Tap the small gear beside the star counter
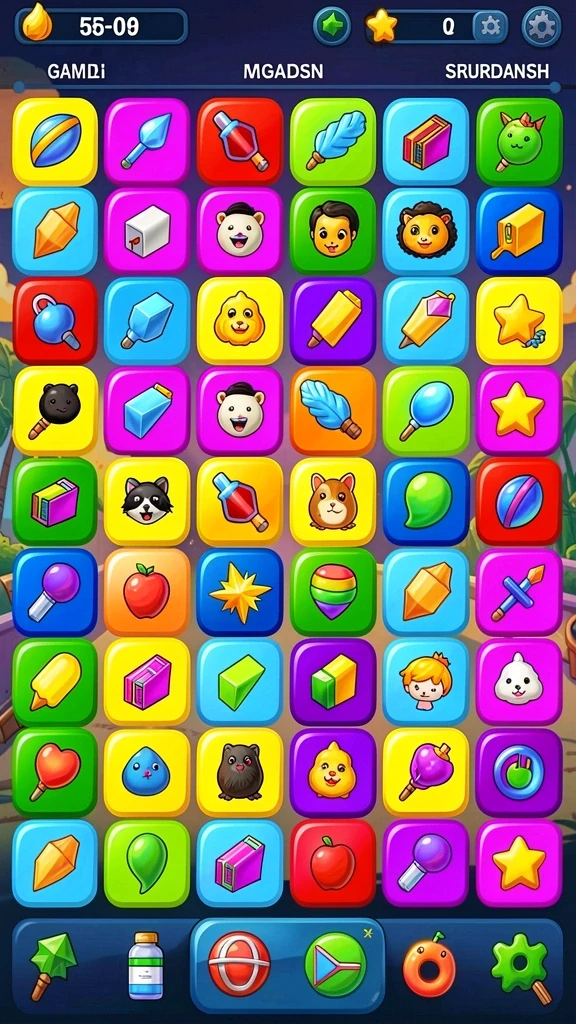Image resolution: width=576 pixels, height=1024 pixels. 490,26
